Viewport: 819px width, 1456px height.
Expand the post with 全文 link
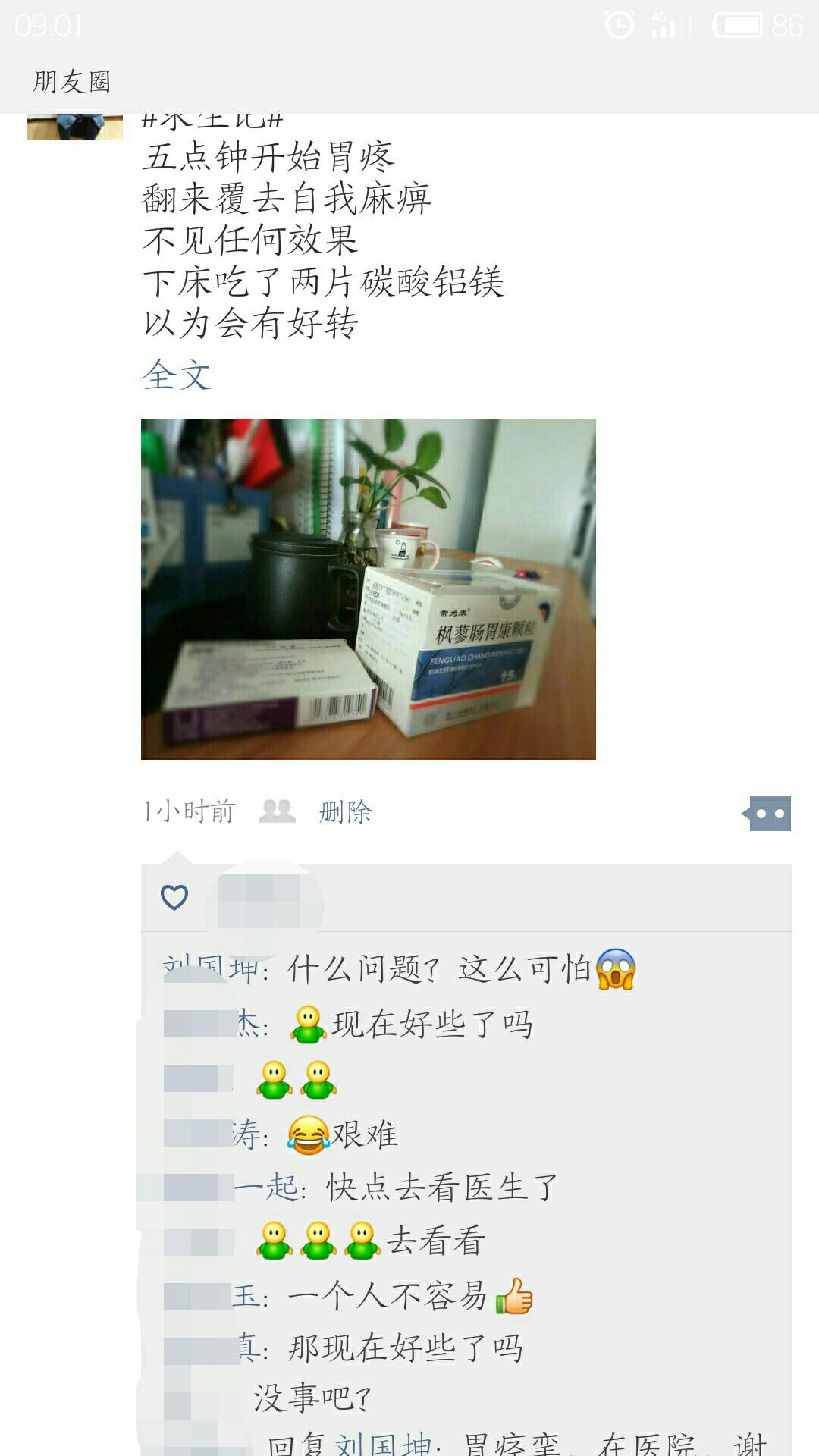click(x=176, y=375)
